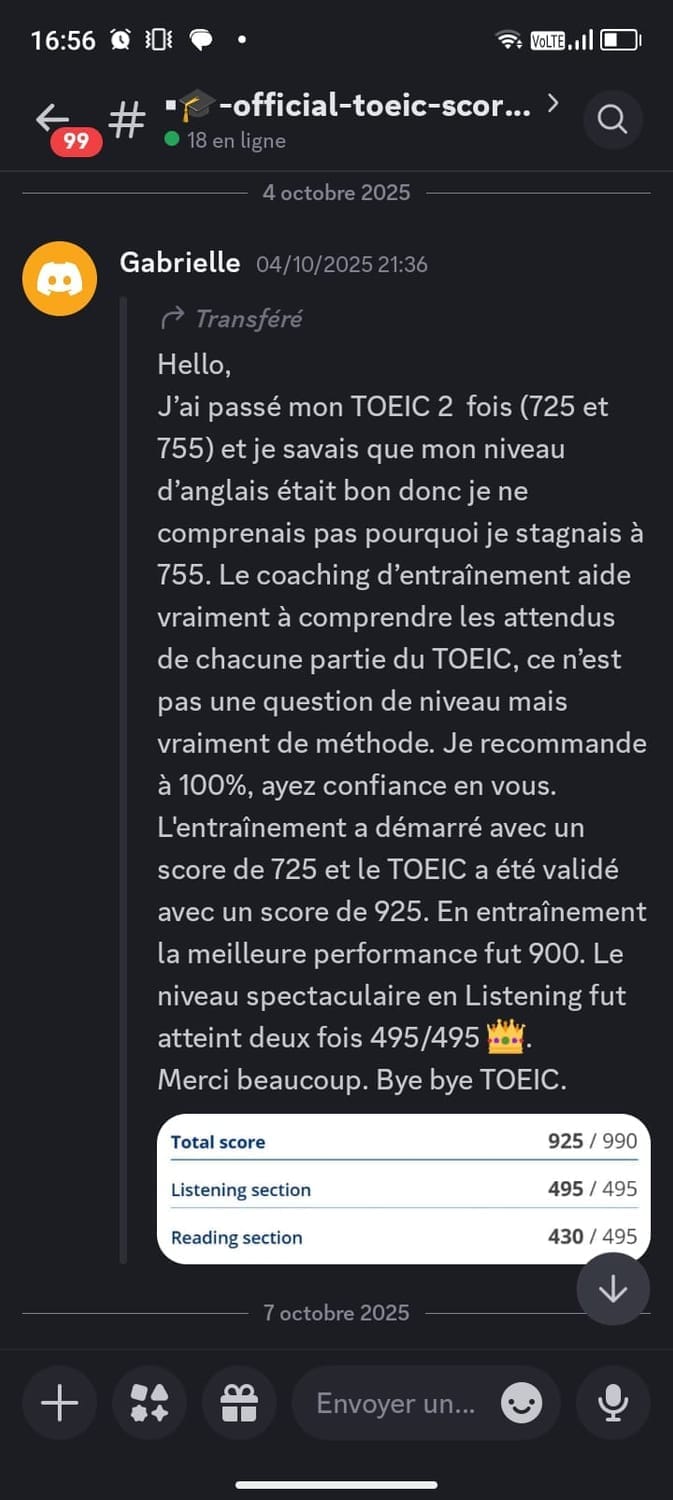The height and width of the screenshot is (1500, 673).
Task: Search within this channel
Action: pyautogui.click(x=612, y=120)
